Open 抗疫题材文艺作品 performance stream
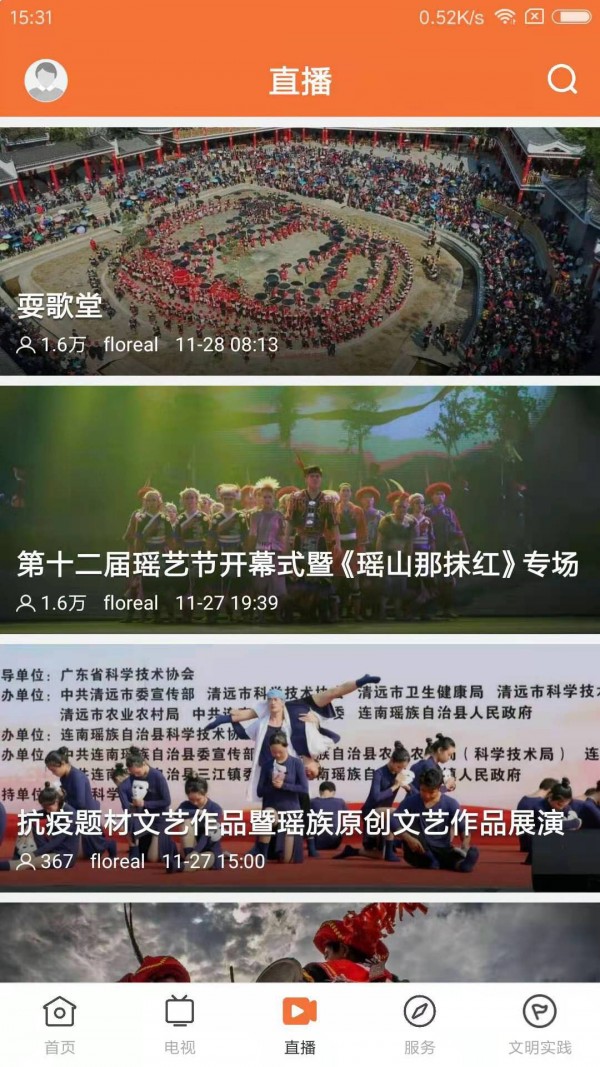 [x=300, y=766]
